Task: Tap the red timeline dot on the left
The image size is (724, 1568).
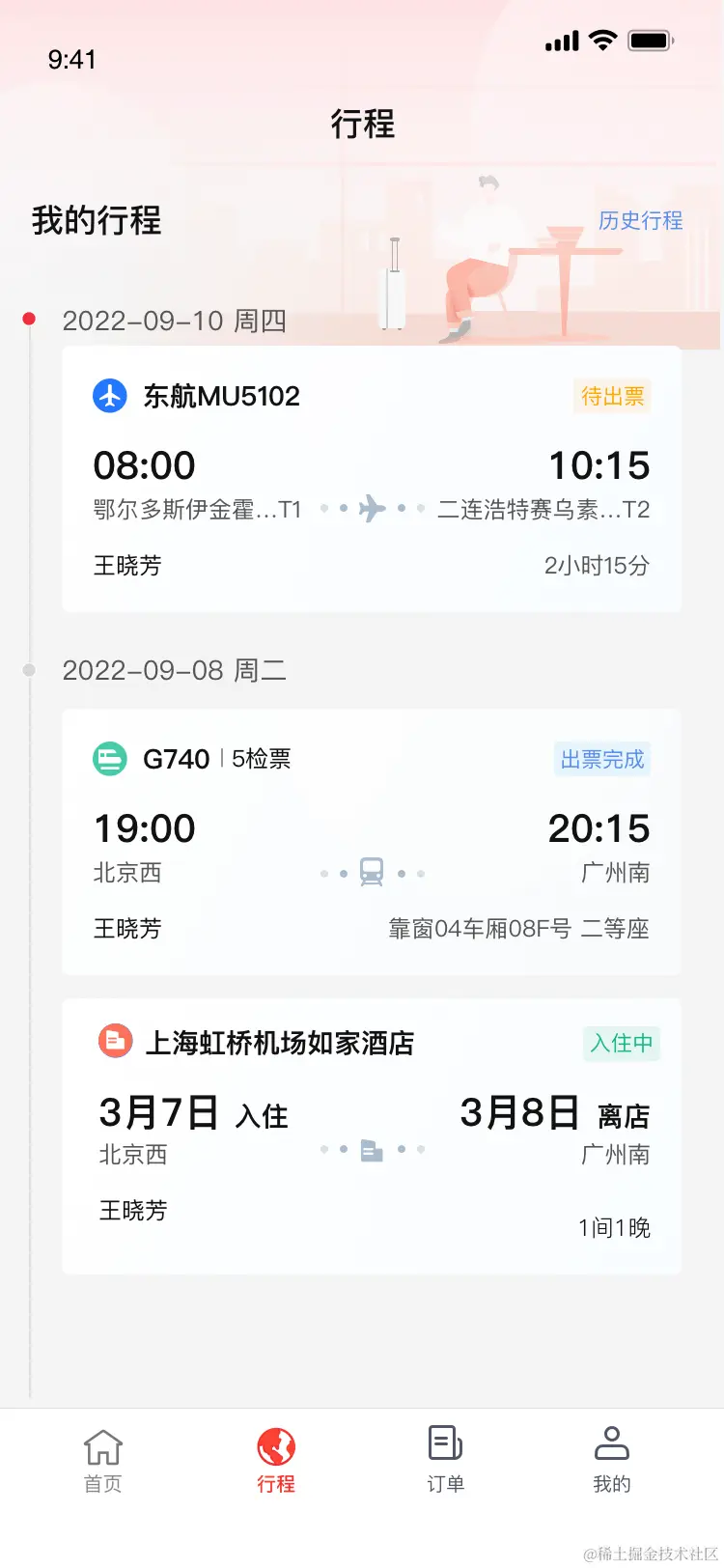Action: click(30, 319)
